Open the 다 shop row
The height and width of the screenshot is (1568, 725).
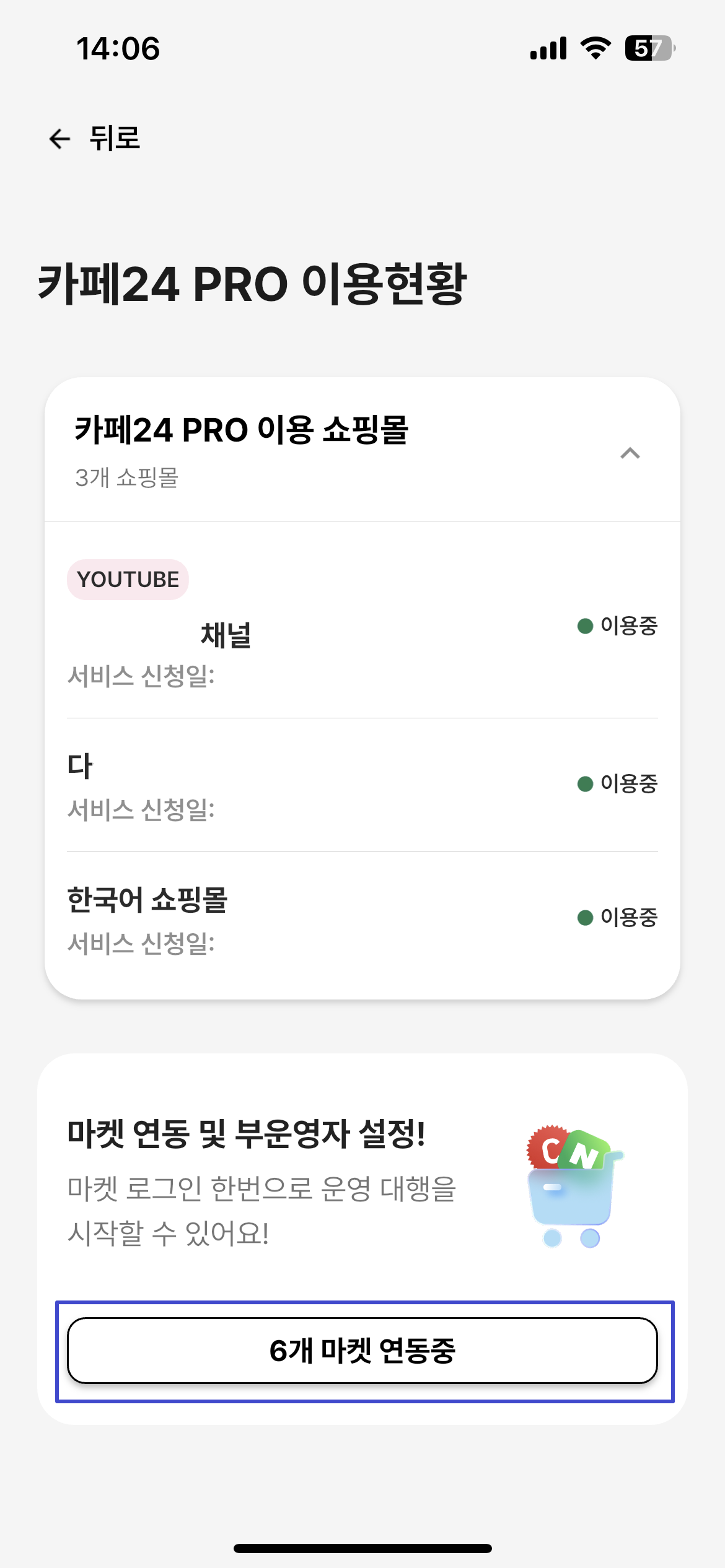click(362, 785)
